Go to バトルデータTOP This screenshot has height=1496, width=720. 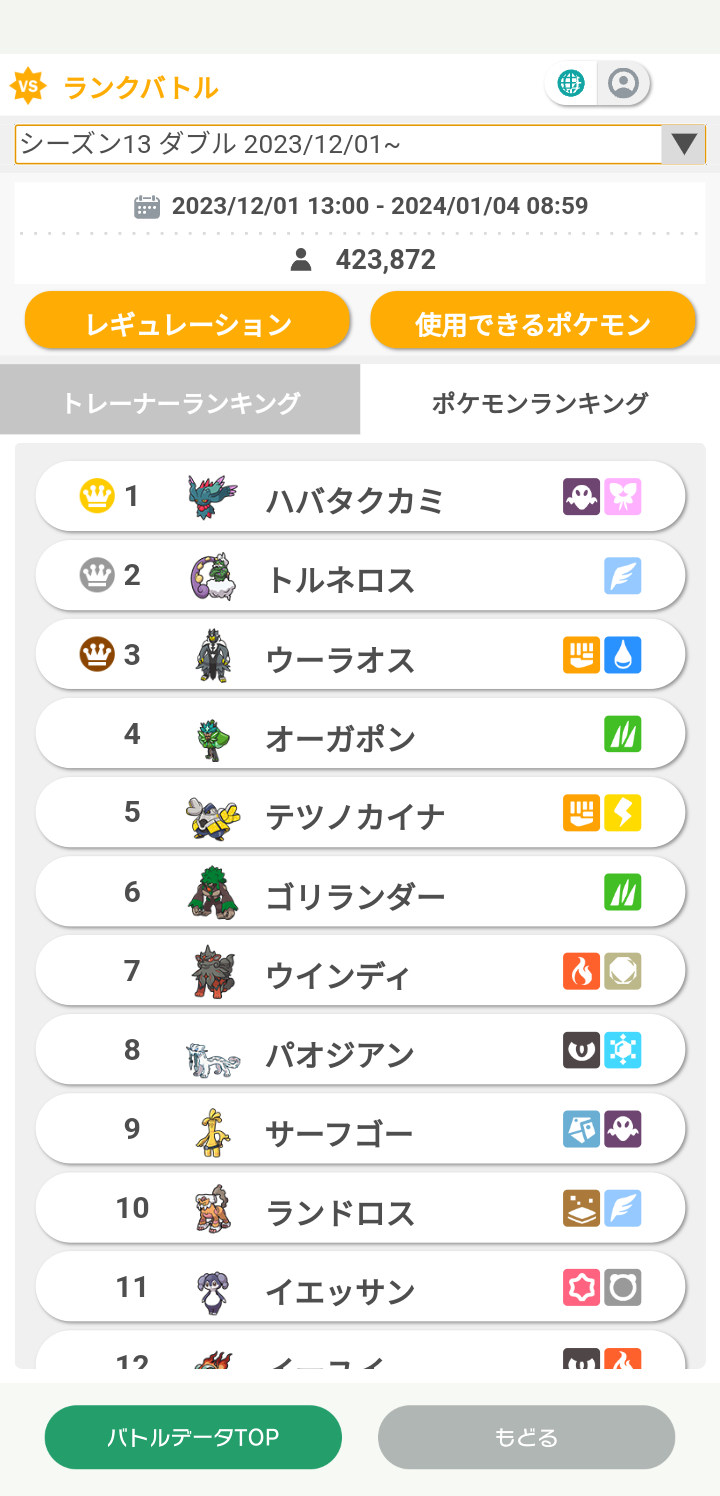click(193, 1437)
